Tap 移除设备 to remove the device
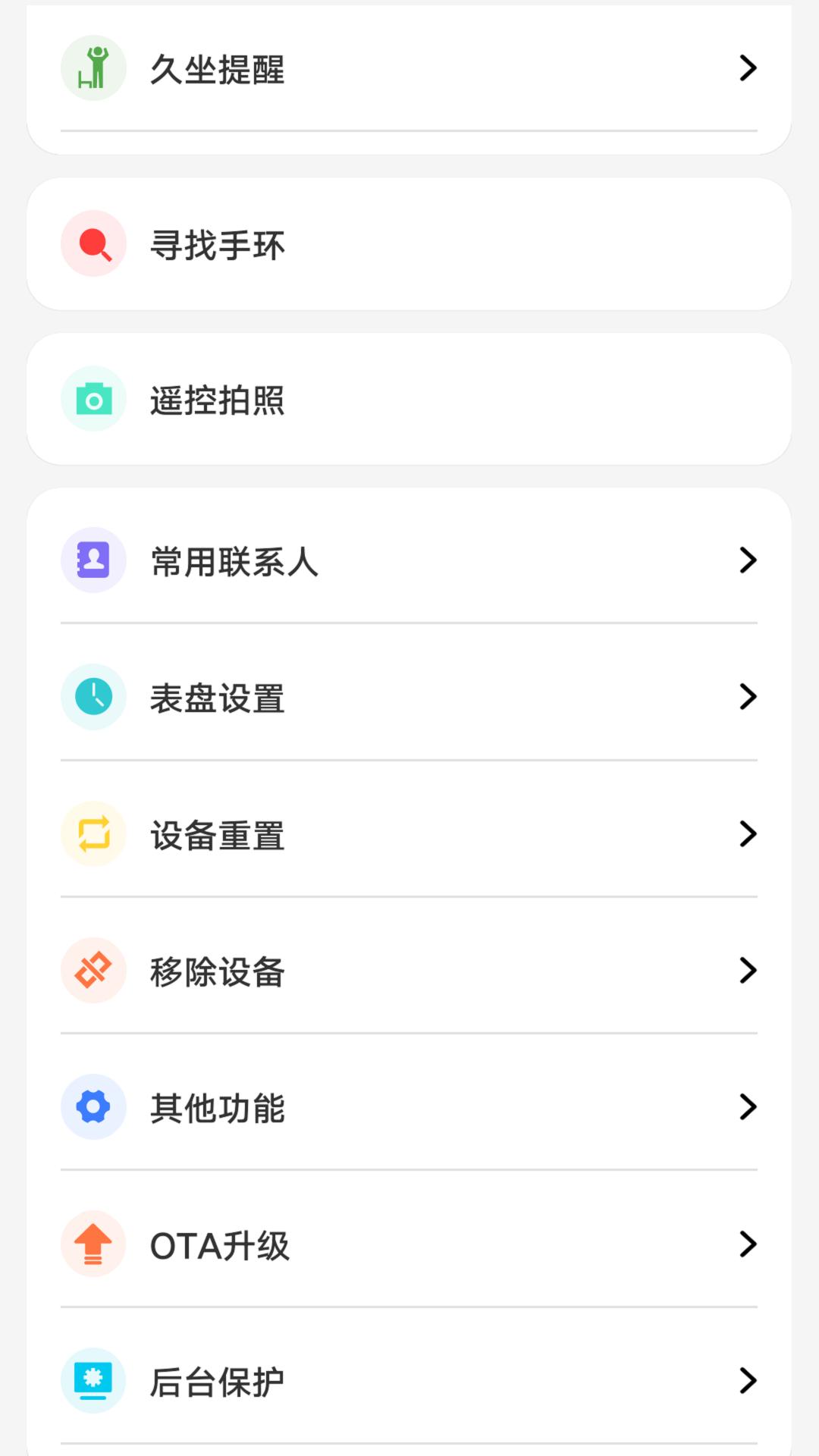 pyautogui.click(x=409, y=971)
